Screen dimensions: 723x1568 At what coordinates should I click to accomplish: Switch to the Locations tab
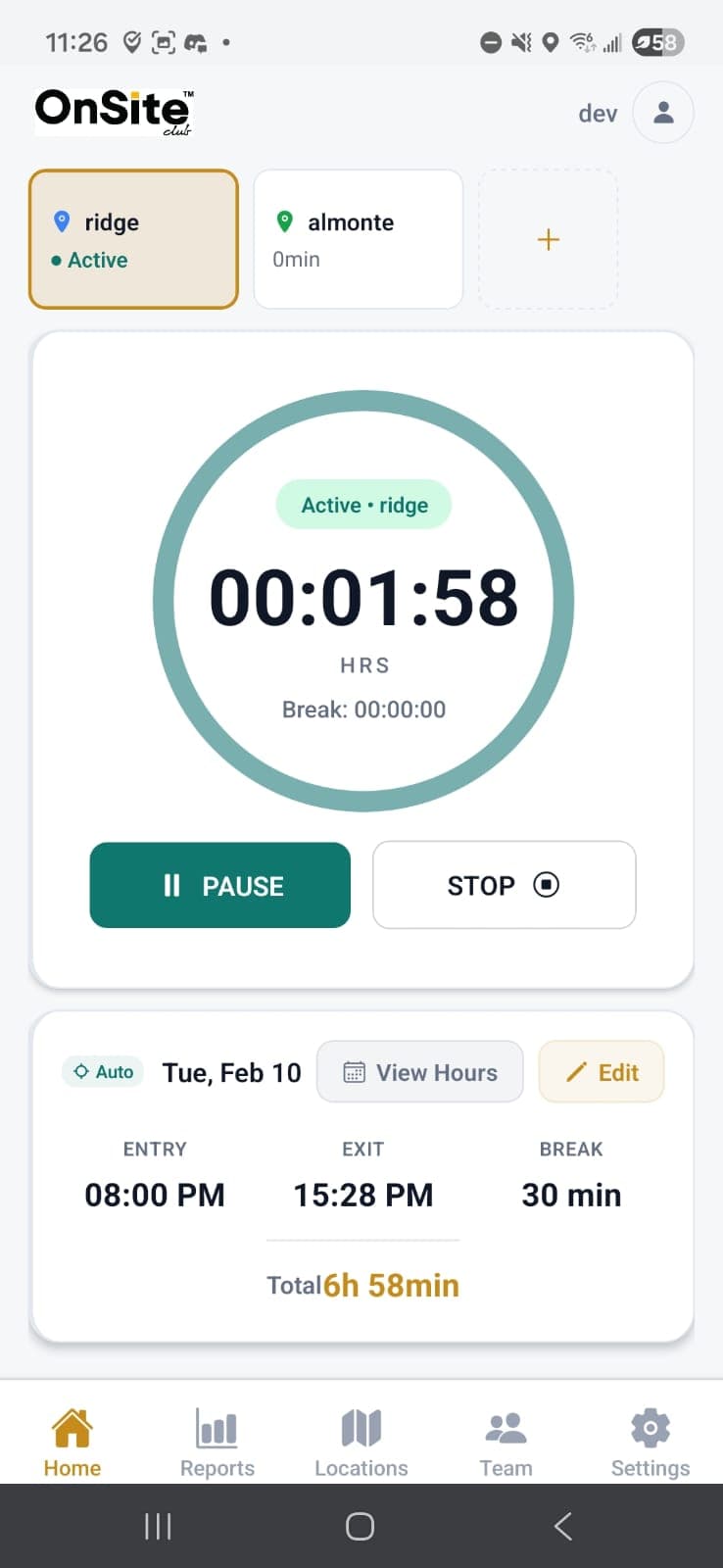tap(361, 1443)
